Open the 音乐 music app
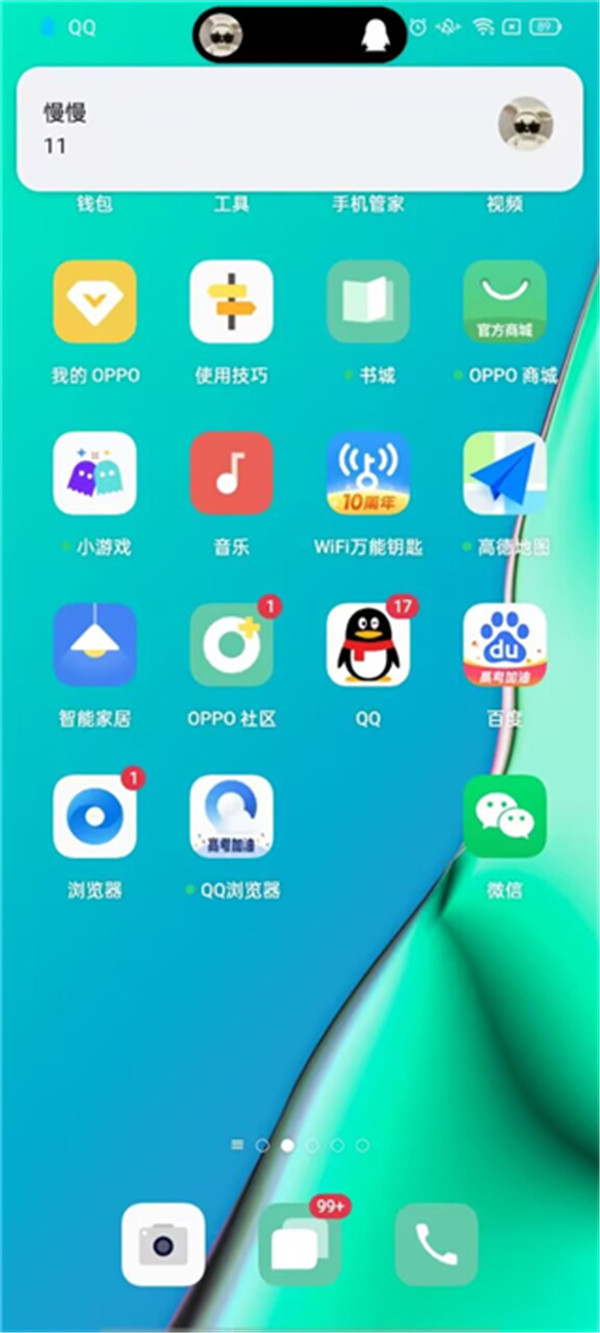Viewport: 600px width, 1333px height. [231, 473]
